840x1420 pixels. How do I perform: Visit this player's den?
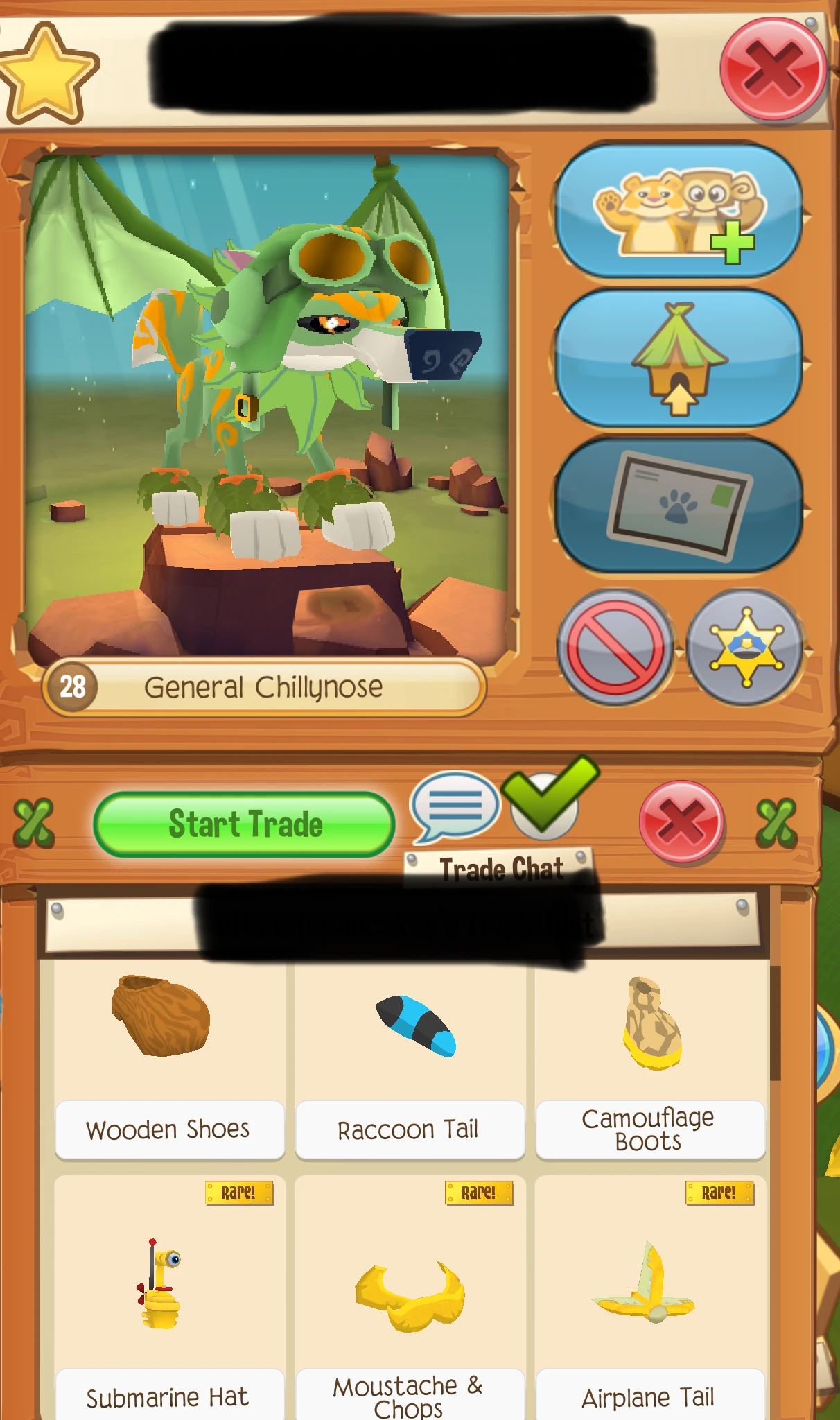point(679,358)
